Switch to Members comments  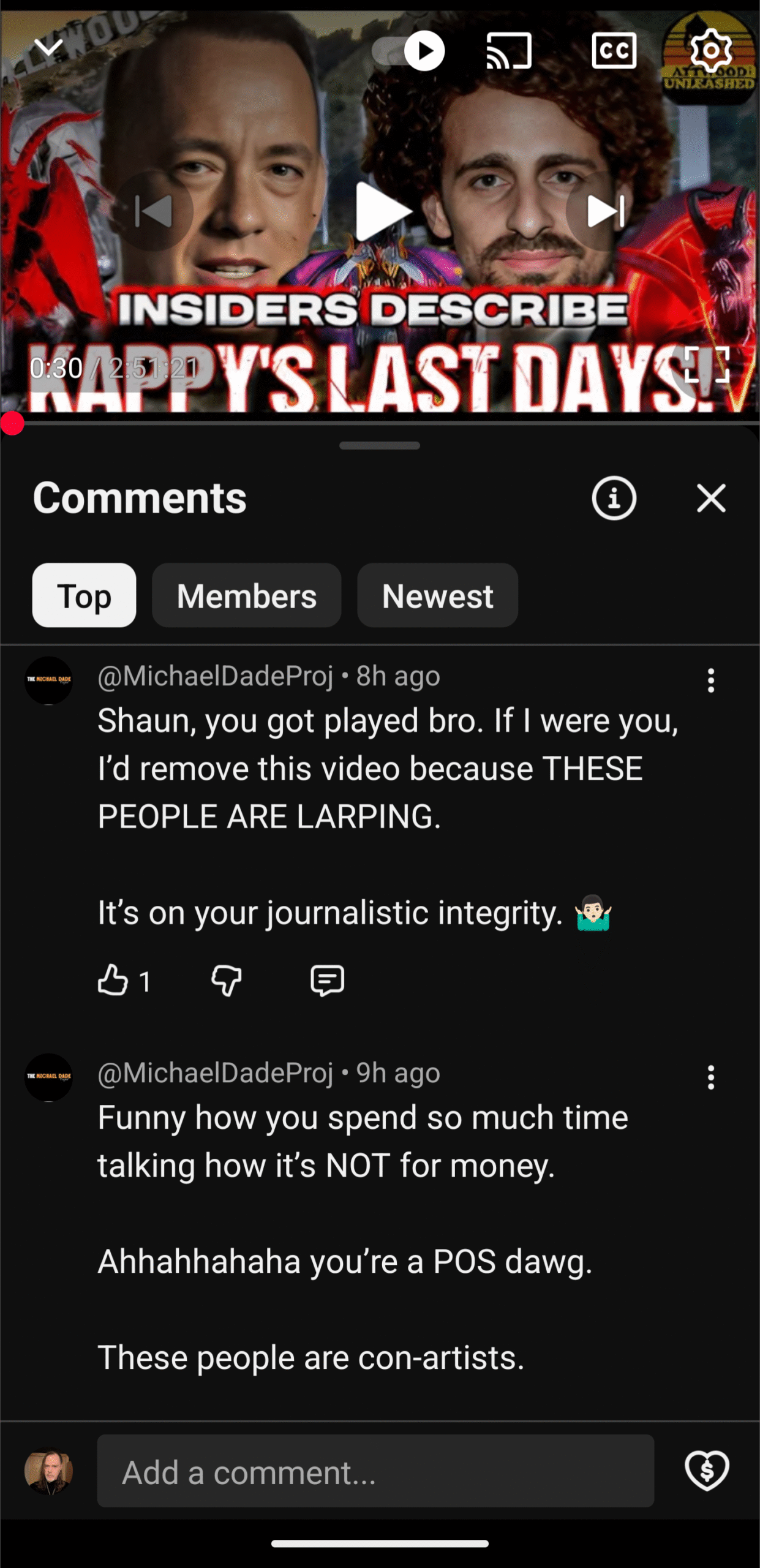point(246,595)
